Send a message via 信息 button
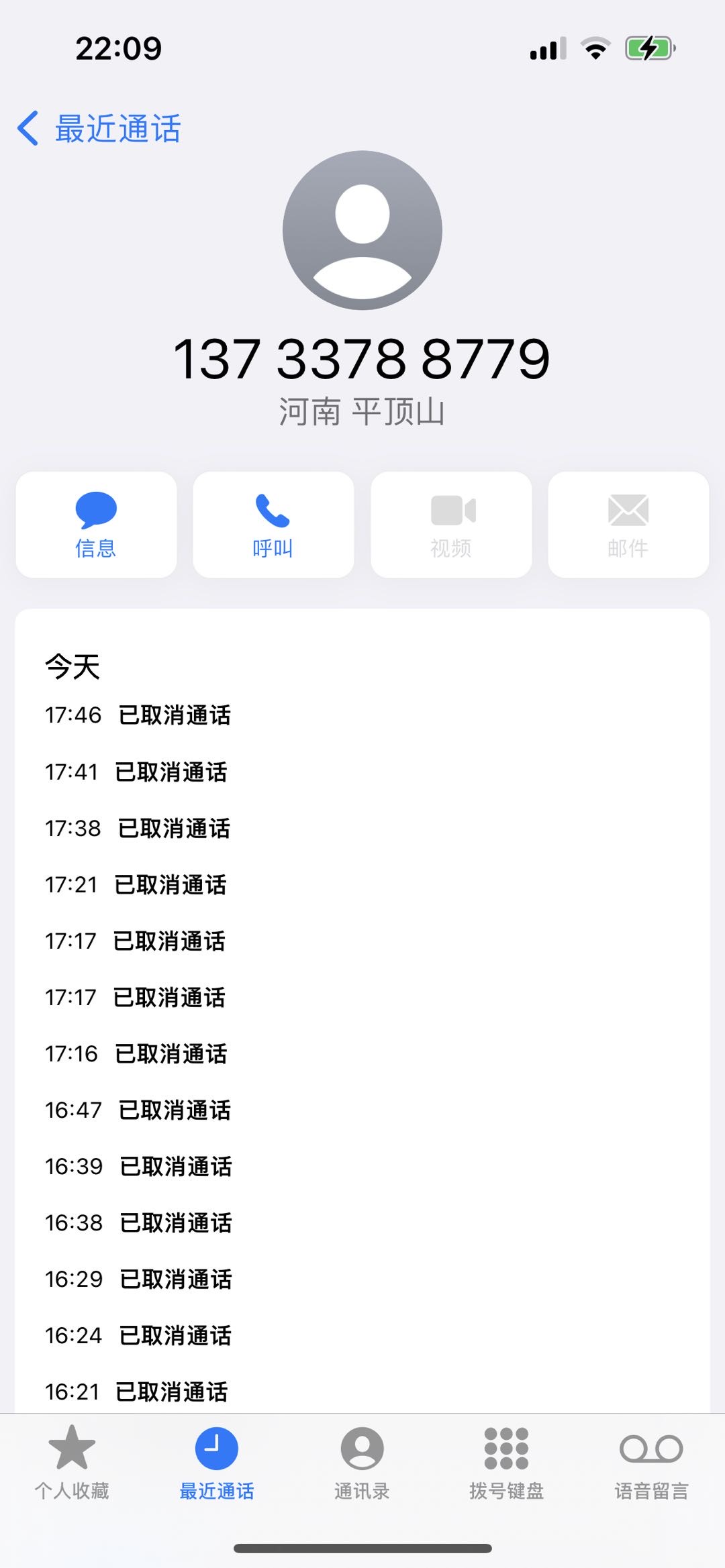The height and width of the screenshot is (1568, 725). click(x=96, y=525)
